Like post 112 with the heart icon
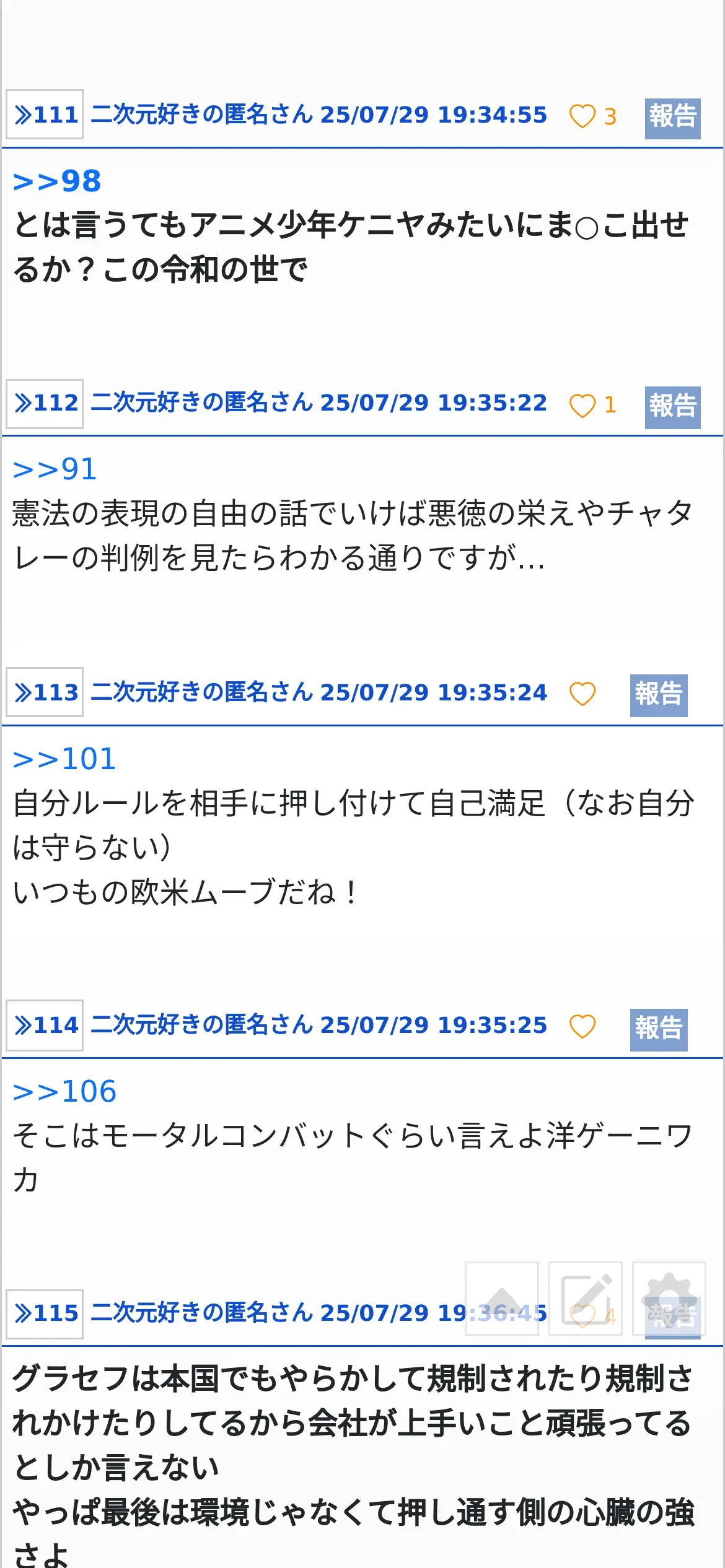 [x=582, y=406]
